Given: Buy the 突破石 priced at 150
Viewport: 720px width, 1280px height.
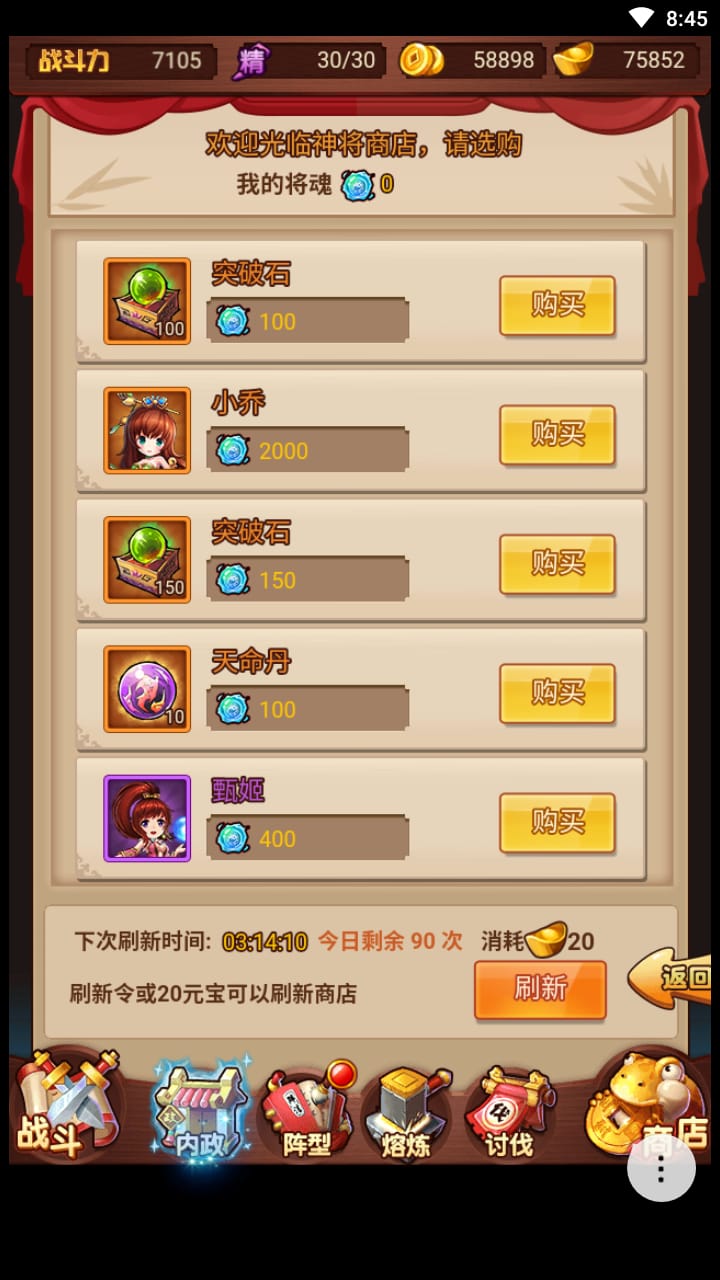Looking at the screenshot, I should (557, 563).
